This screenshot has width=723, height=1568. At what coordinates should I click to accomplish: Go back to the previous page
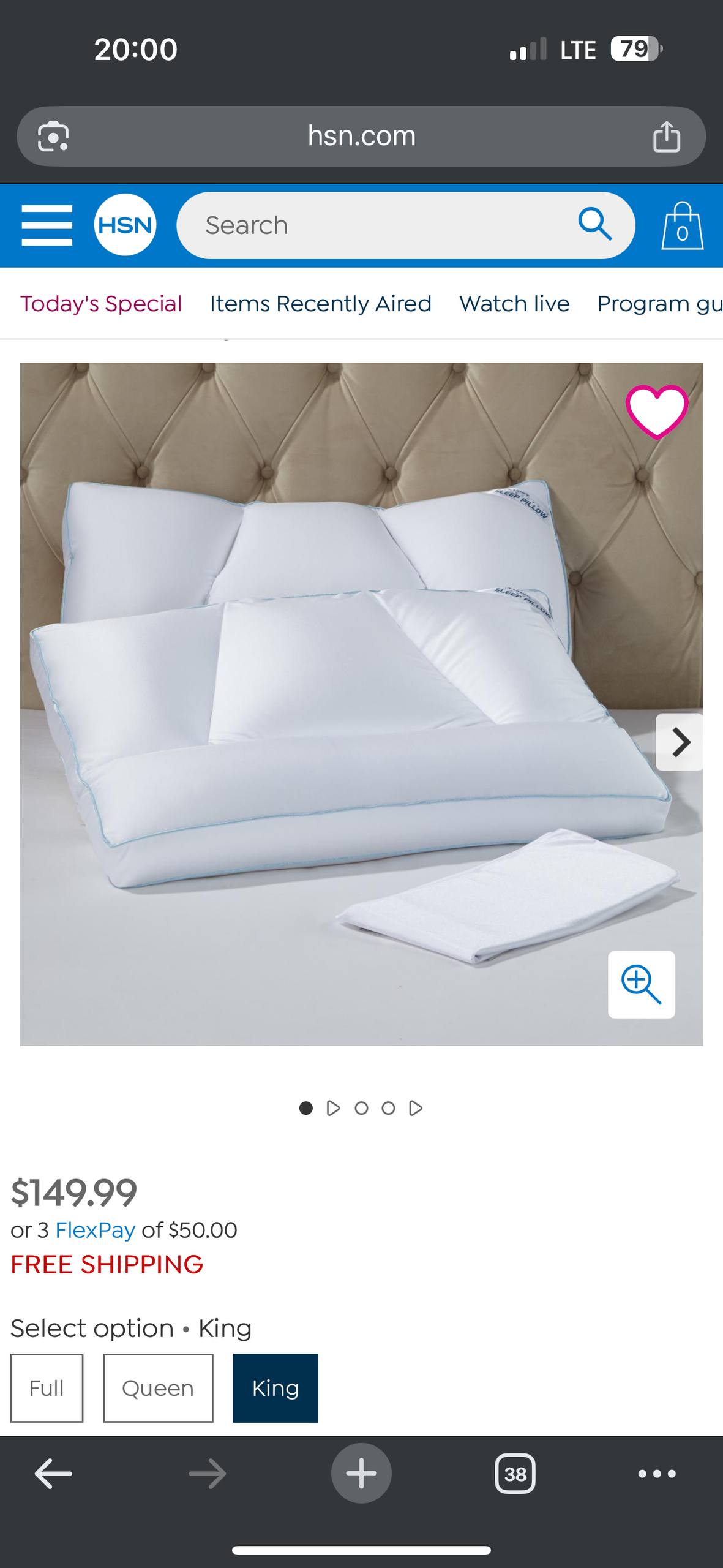53,1474
